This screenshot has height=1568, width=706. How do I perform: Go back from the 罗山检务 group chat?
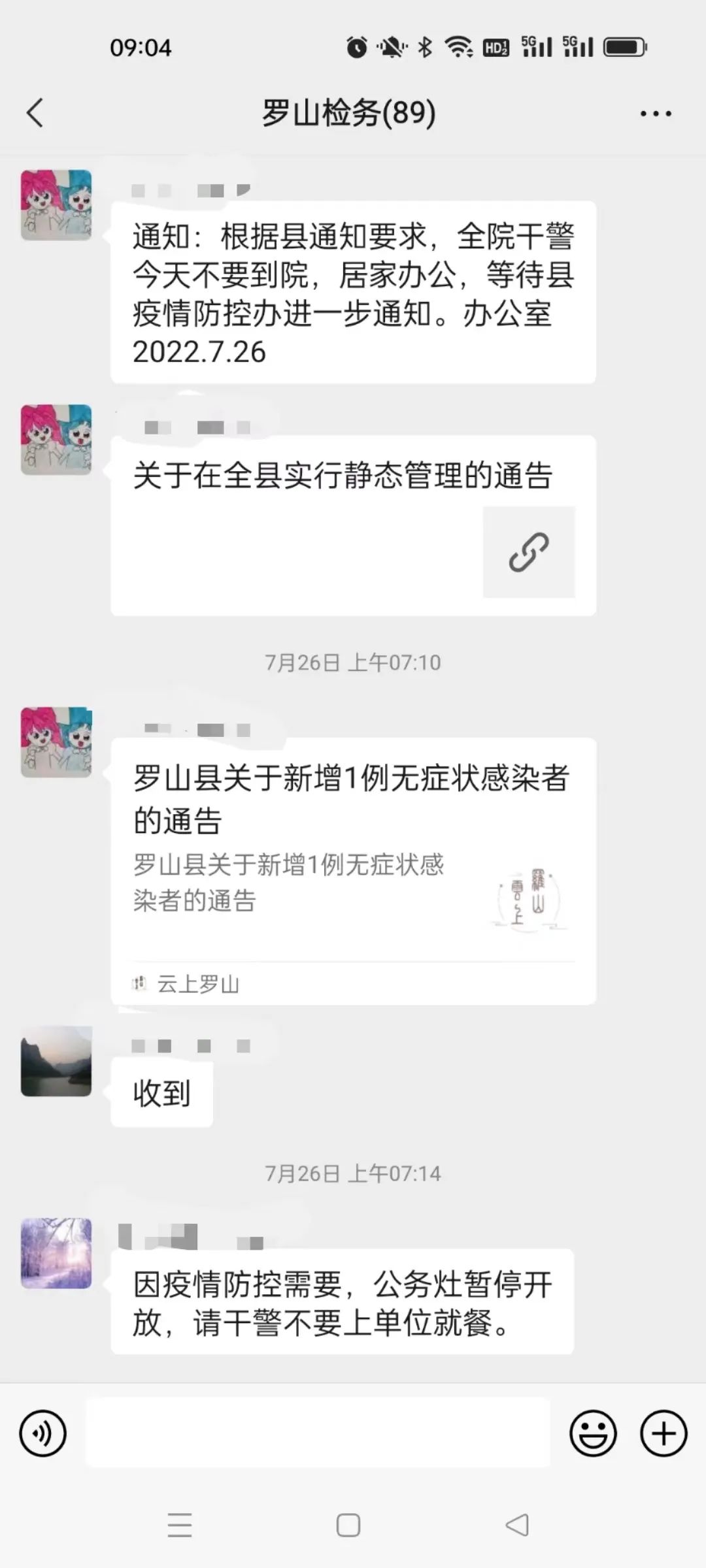click(x=35, y=113)
